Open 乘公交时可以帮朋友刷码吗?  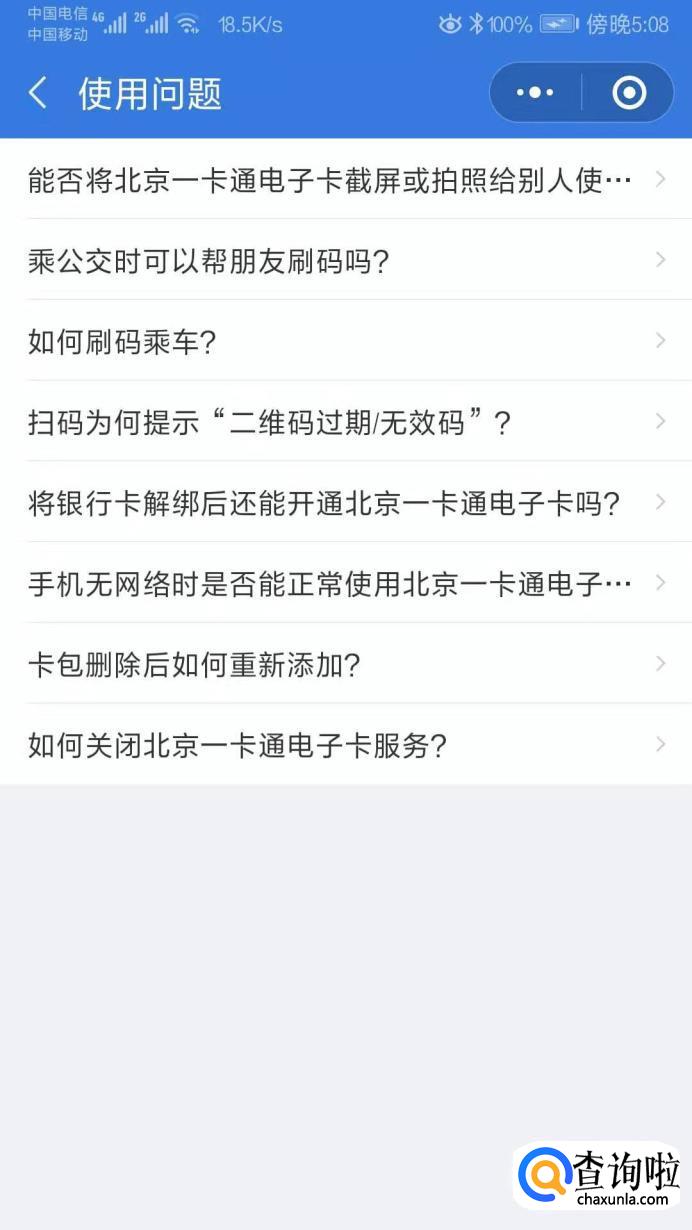[x=346, y=261]
